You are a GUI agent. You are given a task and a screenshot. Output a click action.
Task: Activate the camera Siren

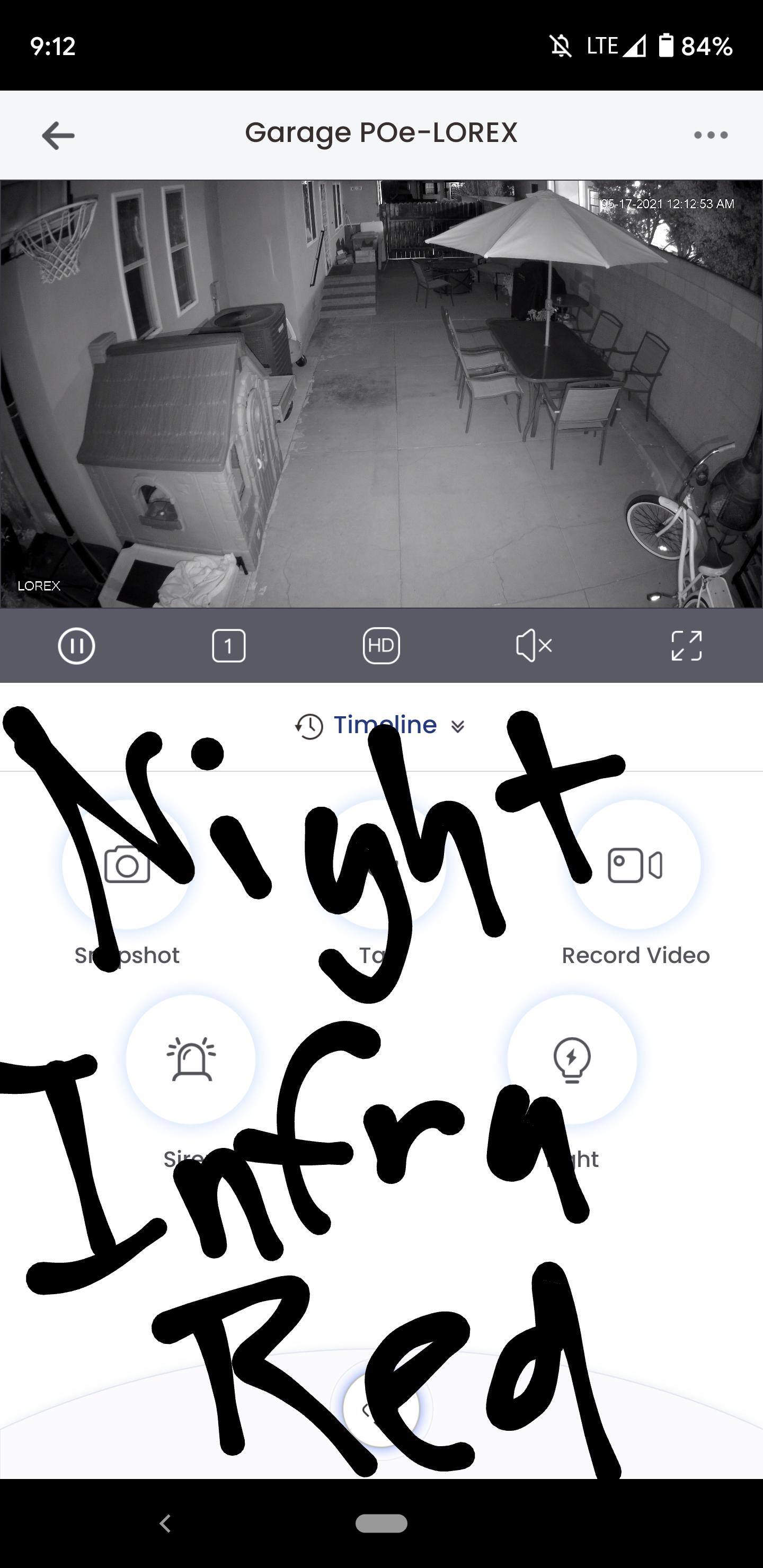191,1059
